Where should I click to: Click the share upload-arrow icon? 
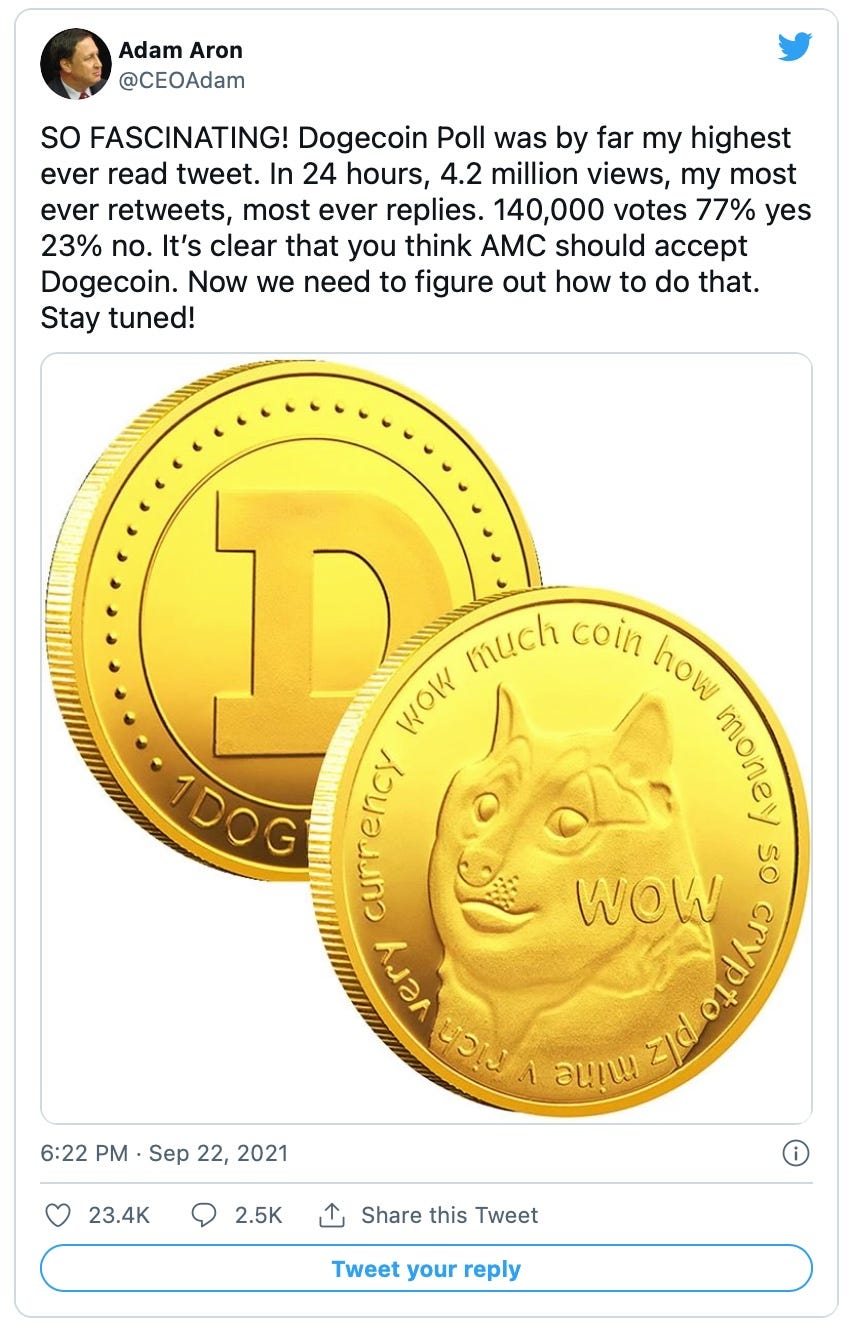332,1214
